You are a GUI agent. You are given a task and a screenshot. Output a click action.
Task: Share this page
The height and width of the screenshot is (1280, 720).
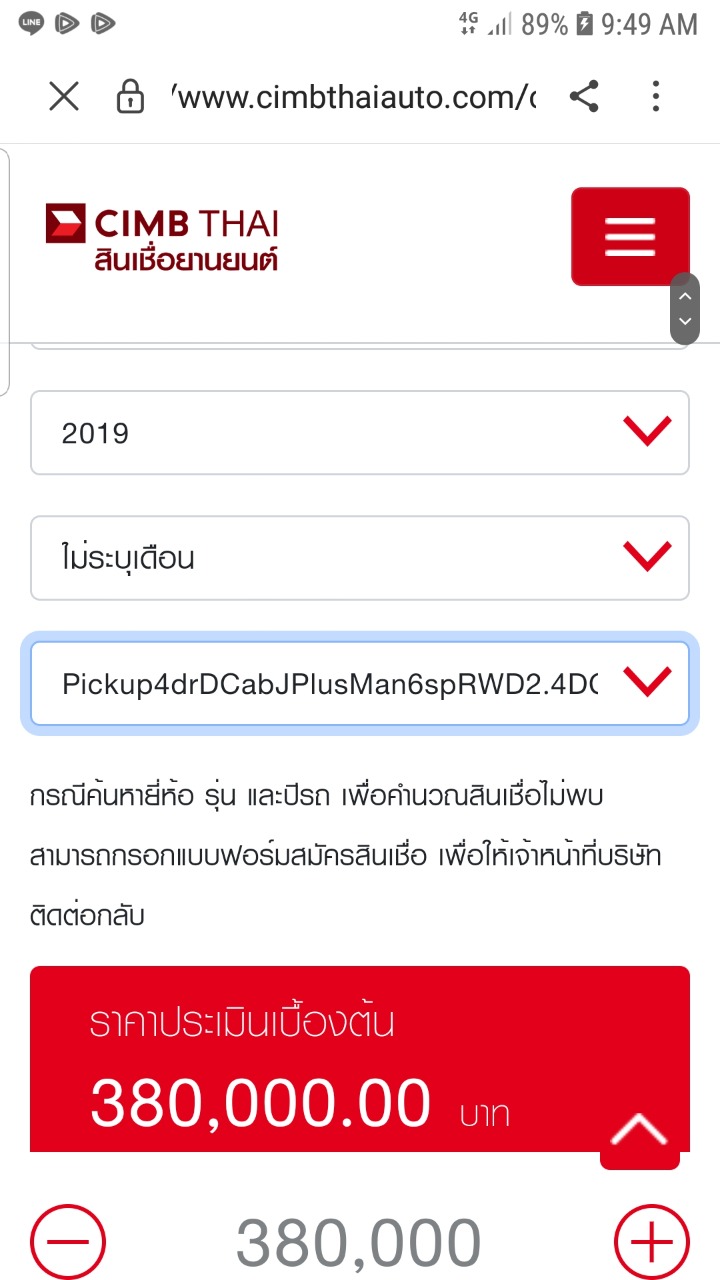pos(584,97)
